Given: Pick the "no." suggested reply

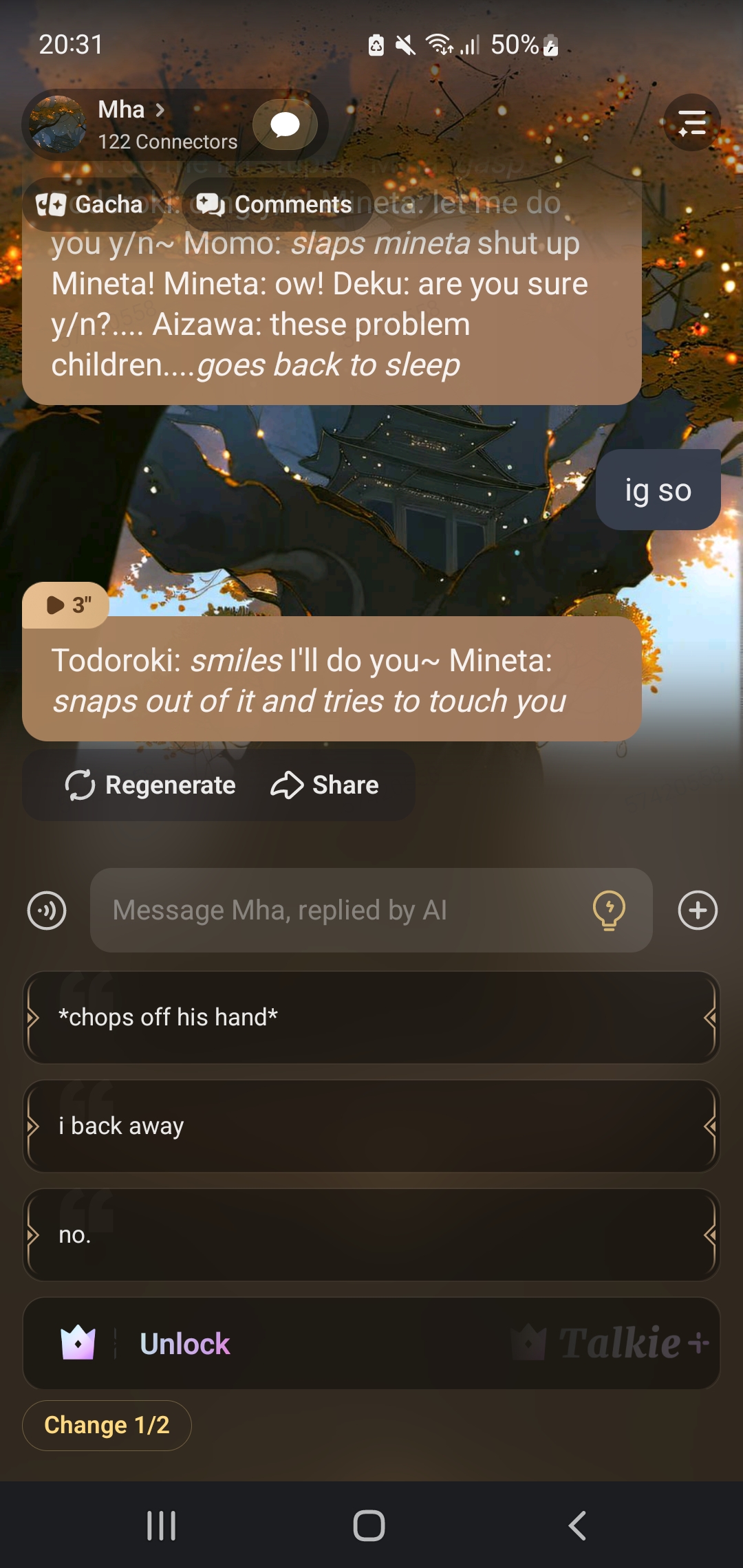Looking at the screenshot, I should click(x=371, y=1235).
